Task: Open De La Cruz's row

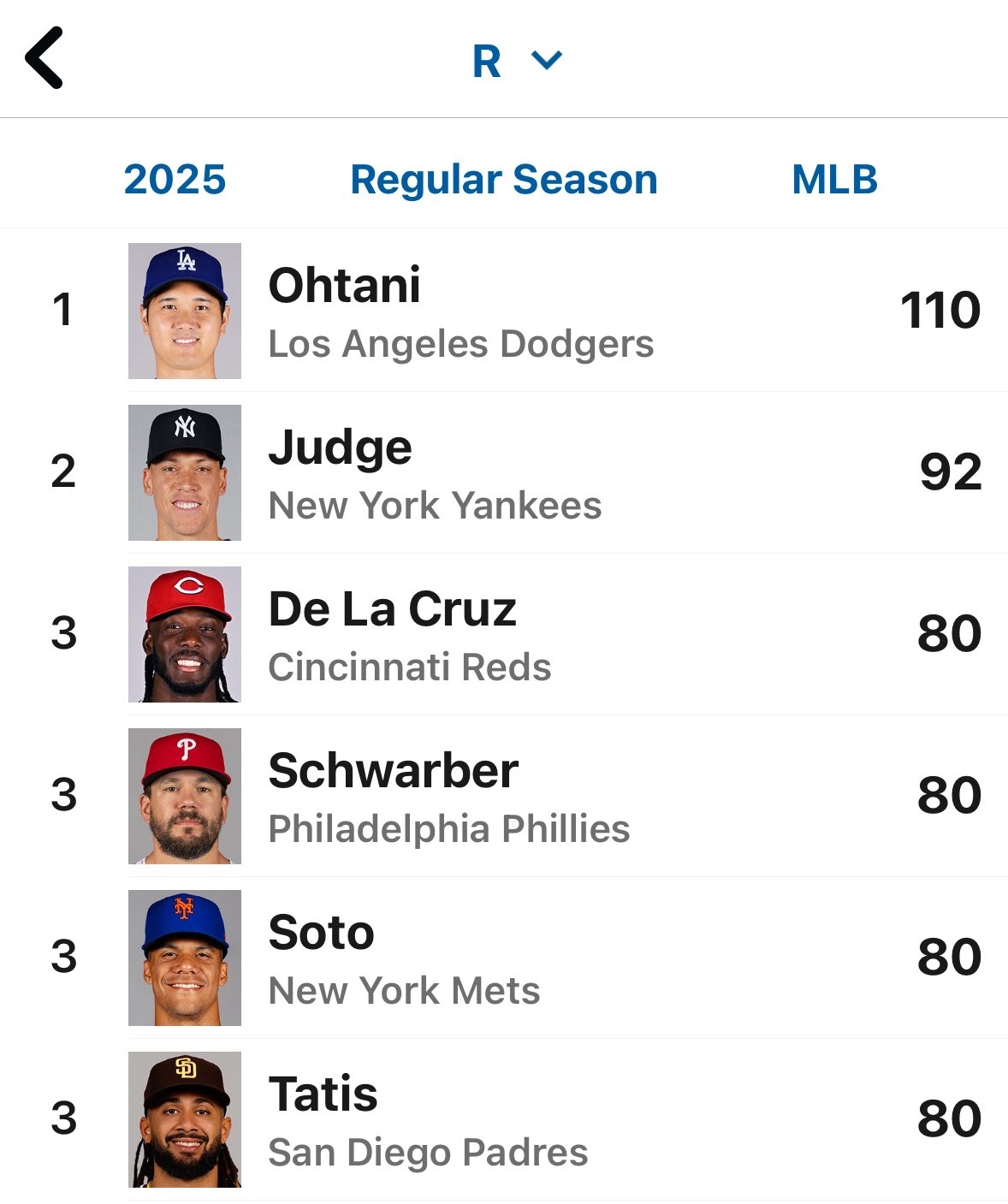Action: coord(513,634)
